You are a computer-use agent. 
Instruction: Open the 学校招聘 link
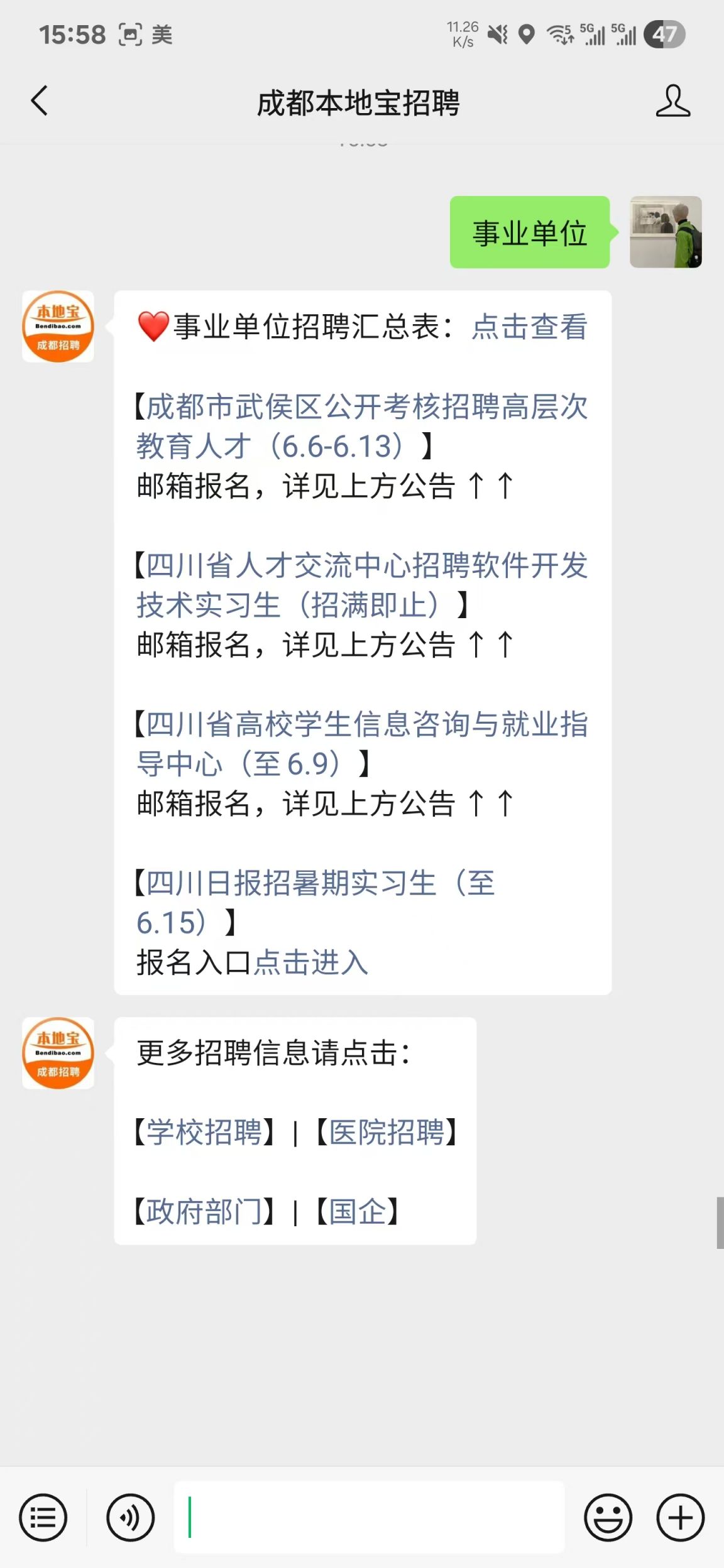[x=204, y=1132]
